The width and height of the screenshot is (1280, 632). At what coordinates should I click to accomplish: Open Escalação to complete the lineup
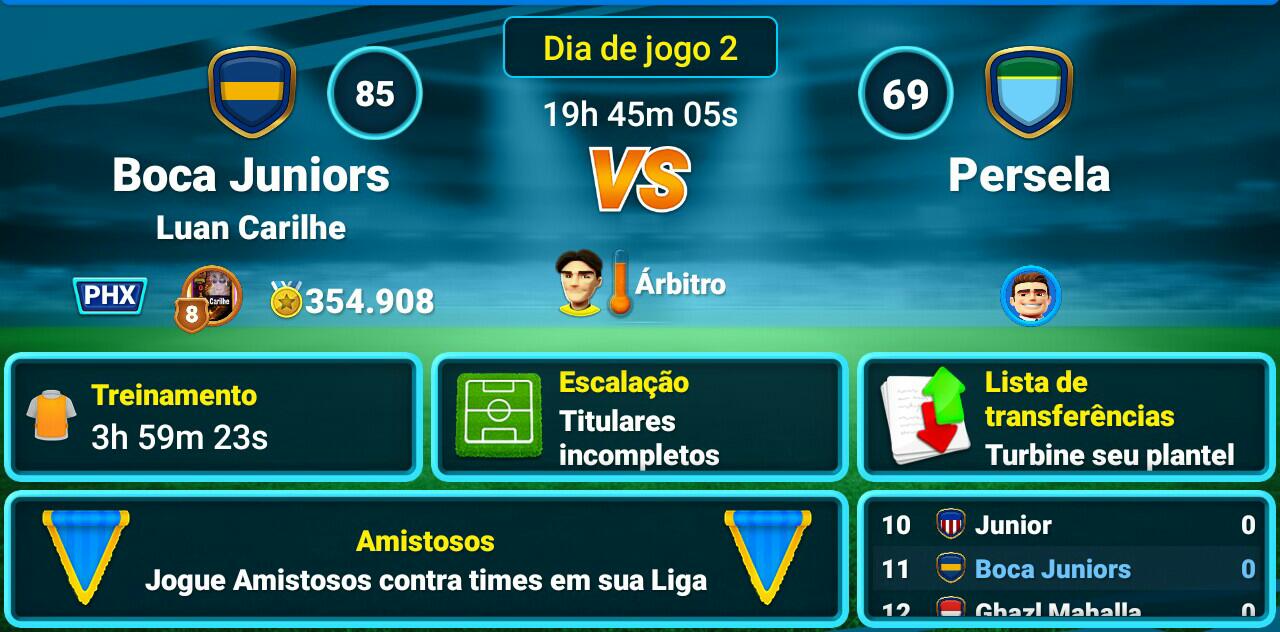click(640, 417)
